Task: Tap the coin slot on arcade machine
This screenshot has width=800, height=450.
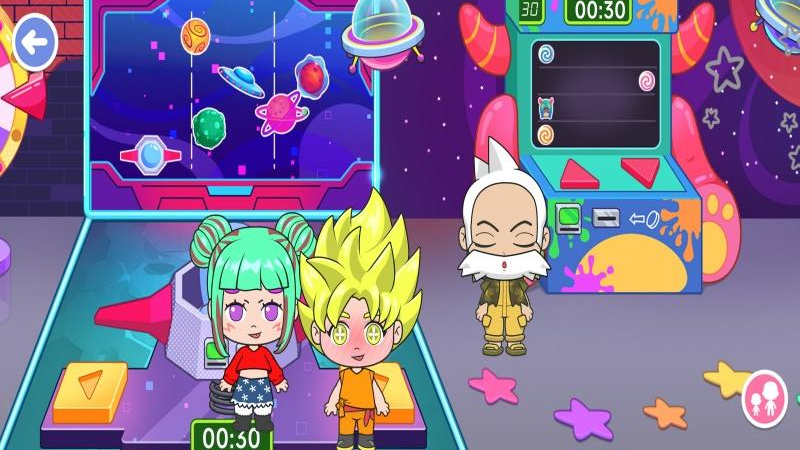Action: [605, 215]
